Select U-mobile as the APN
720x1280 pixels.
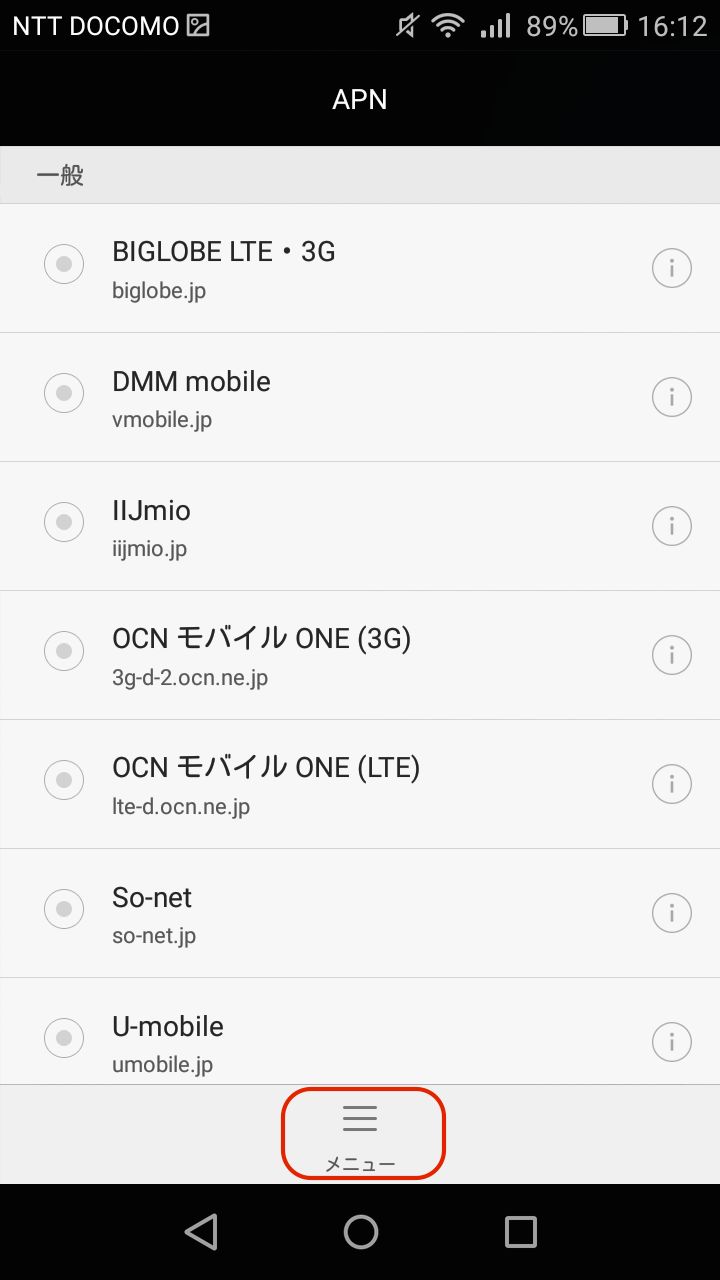(64, 1038)
